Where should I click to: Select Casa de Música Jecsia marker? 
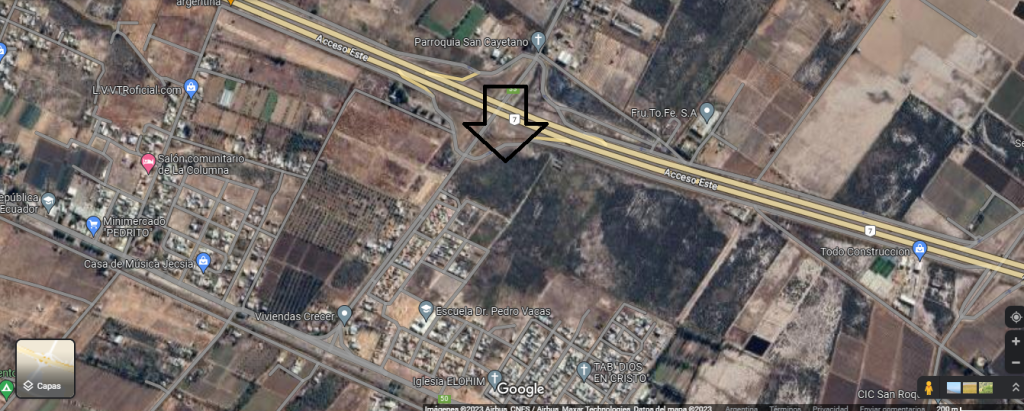[204, 263]
